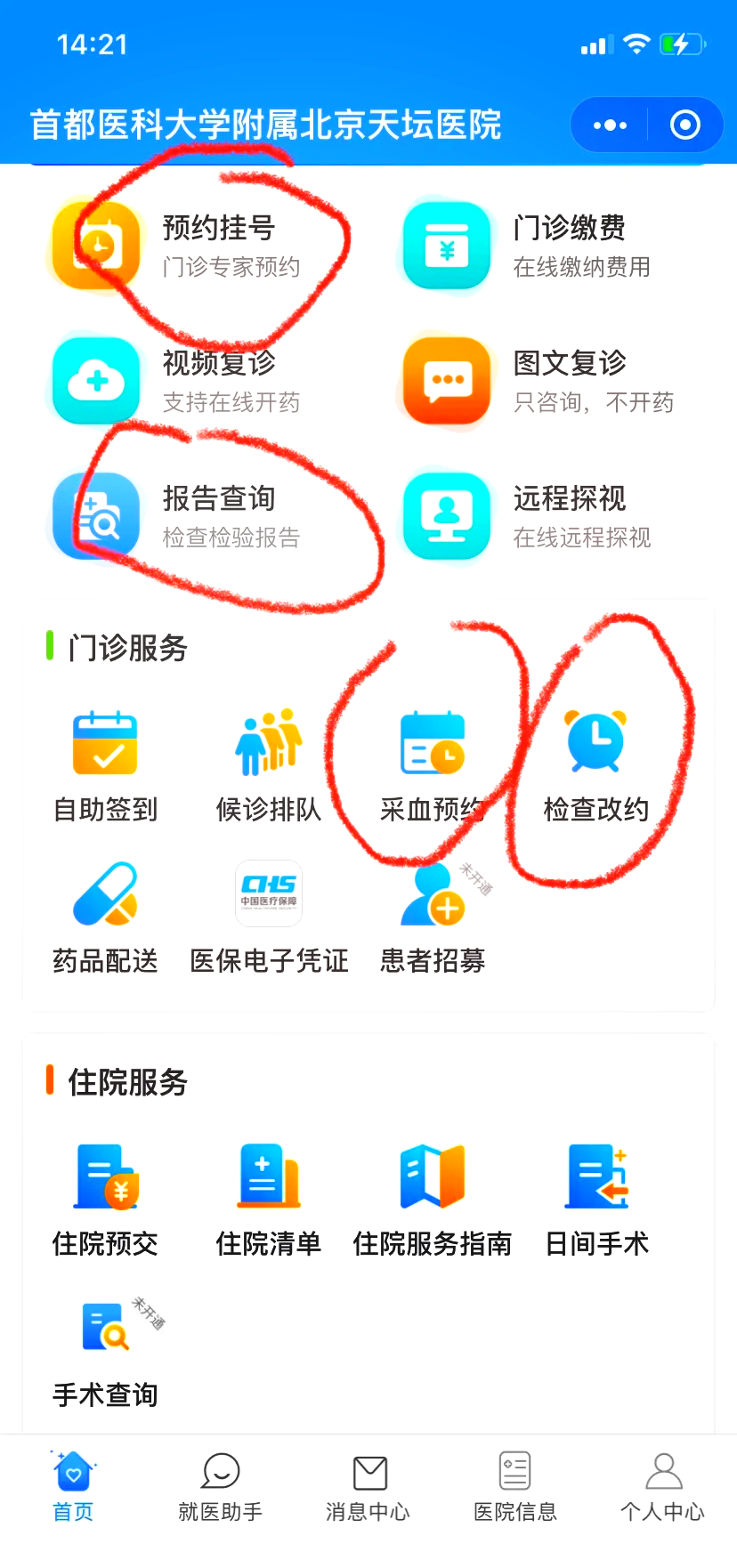The image size is (737, 1568).
Task: Open 药品配送 medicine delivery
Action: click(x=105, y=918)
